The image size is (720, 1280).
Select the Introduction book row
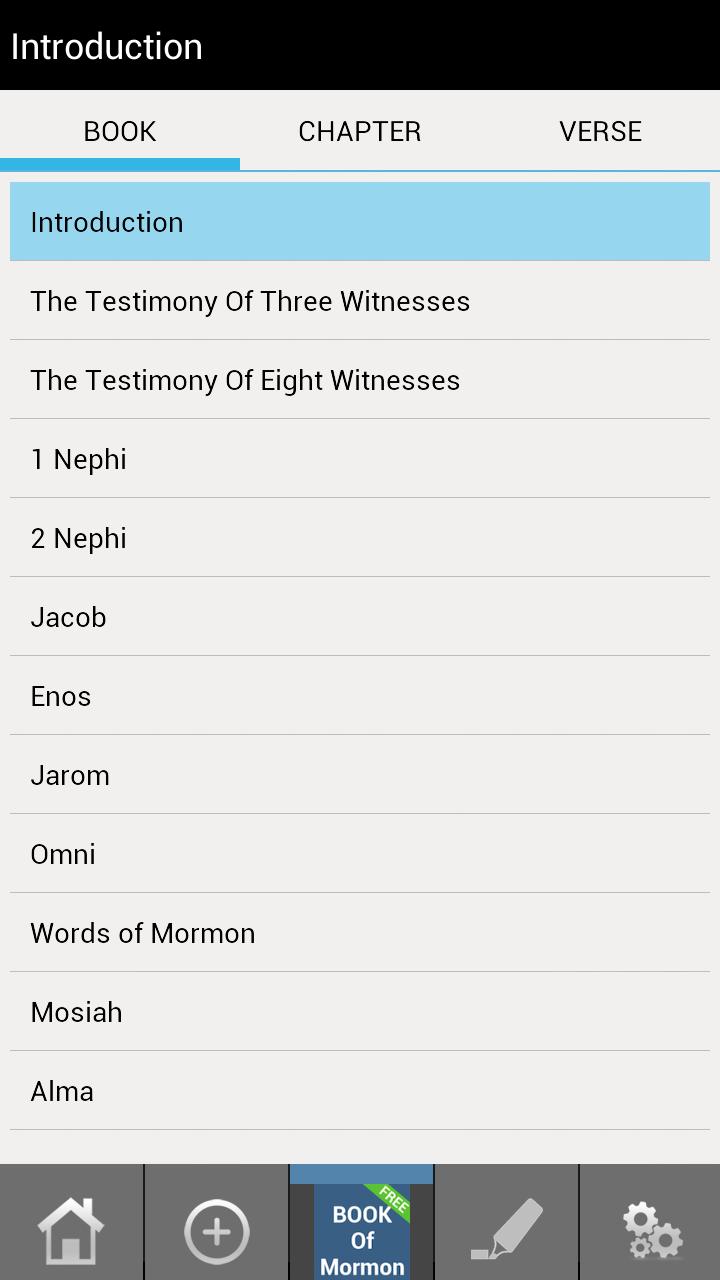tap(360, 222)
